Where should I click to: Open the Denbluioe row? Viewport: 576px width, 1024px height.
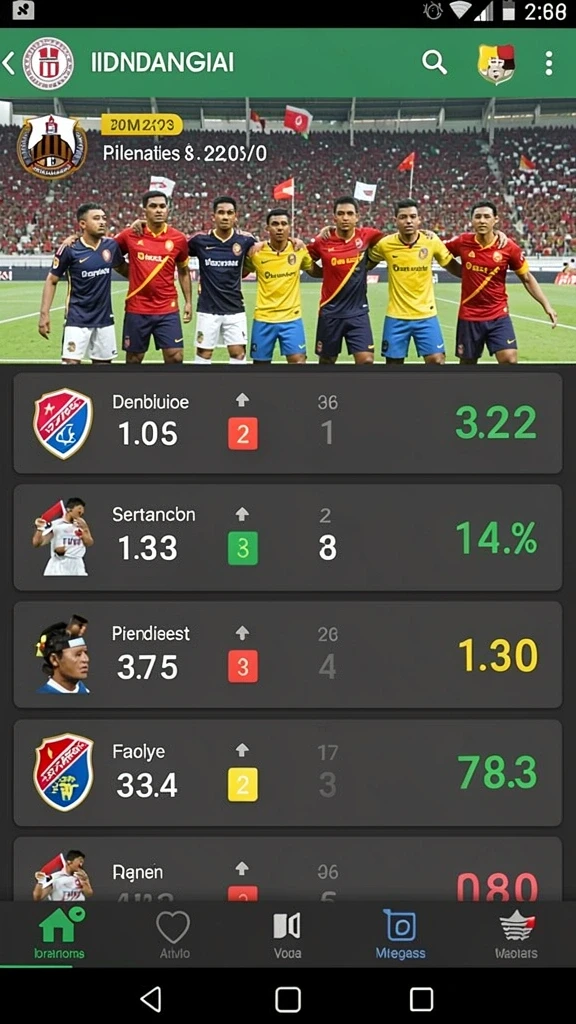(x=287, y=423)
